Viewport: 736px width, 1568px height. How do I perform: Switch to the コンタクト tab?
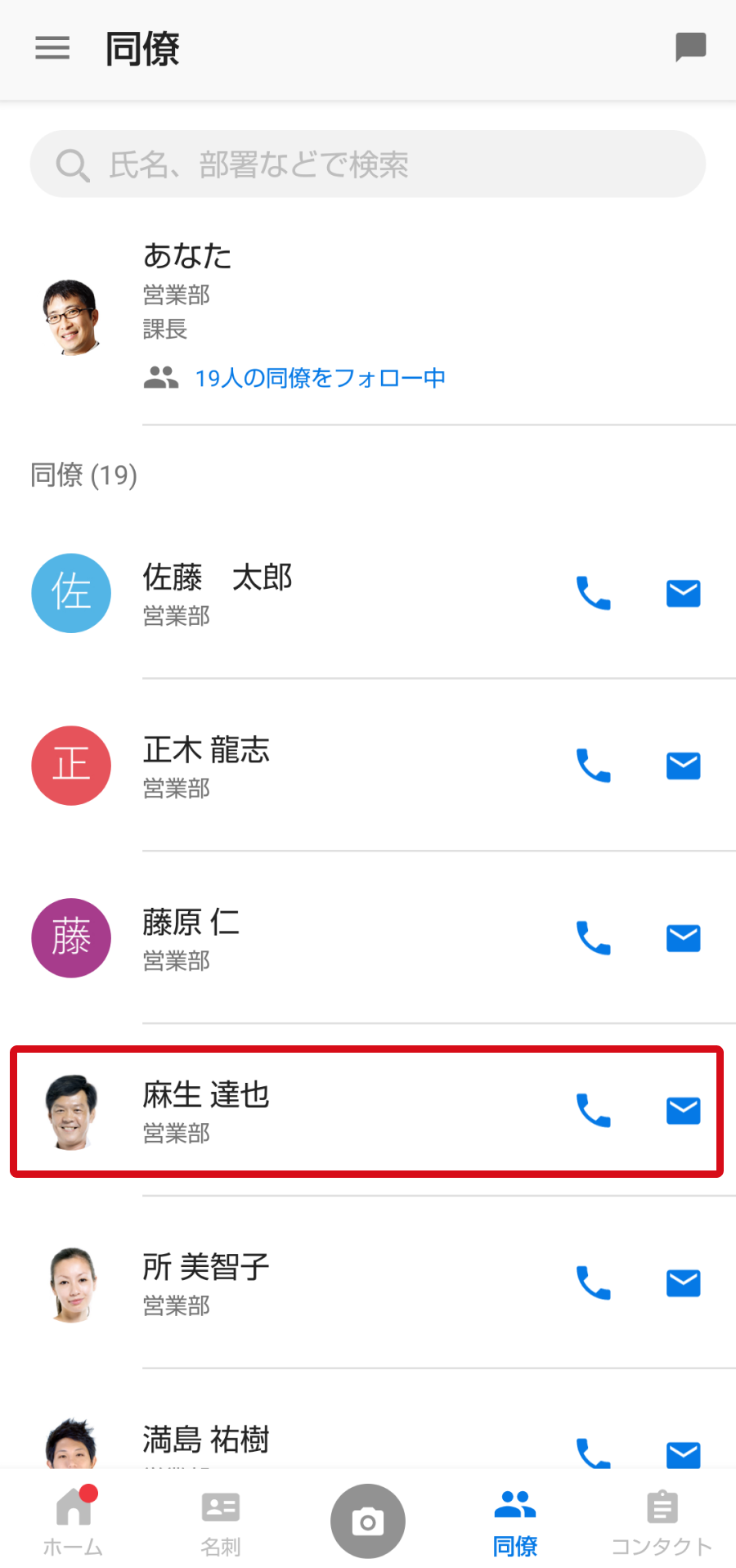(x=662, y=1521)
